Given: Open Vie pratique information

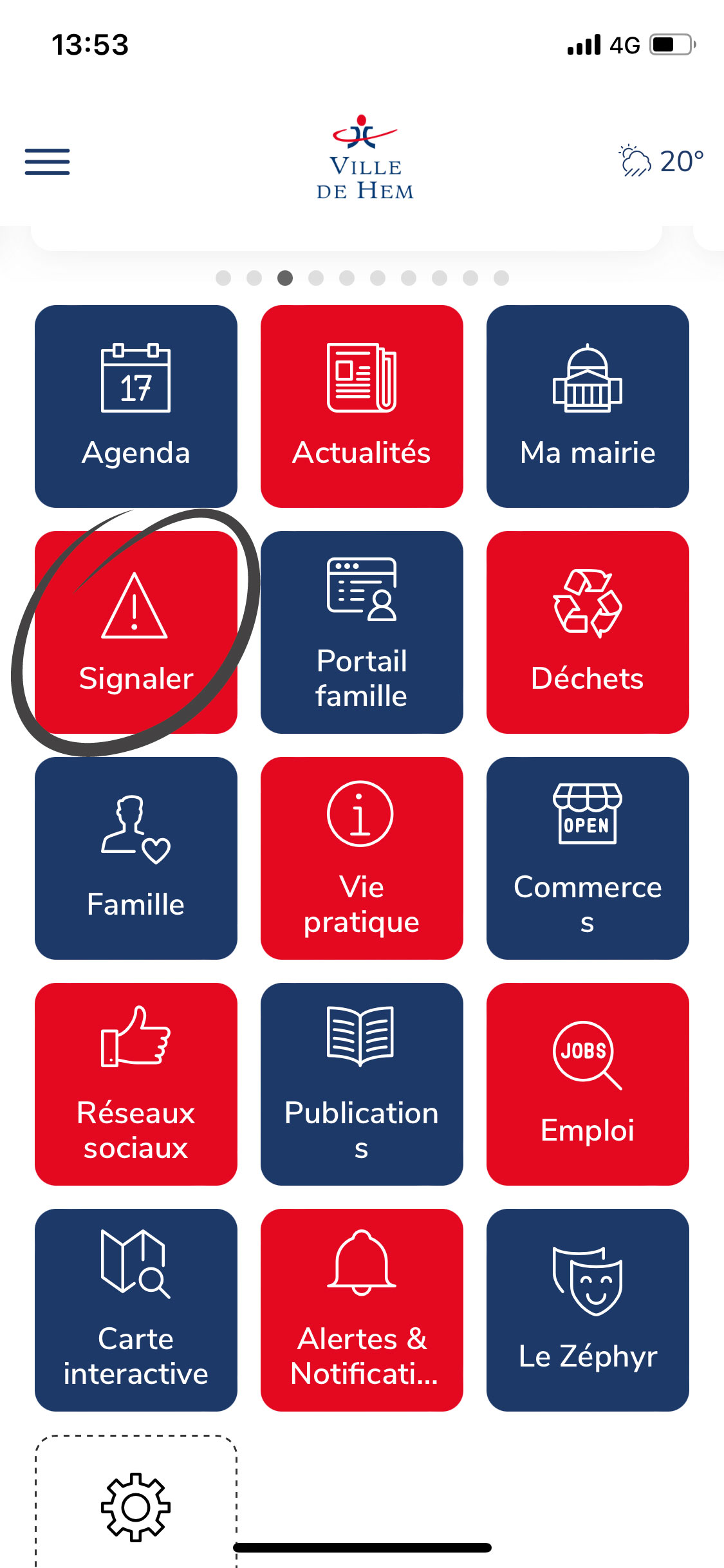Looking at the screenshot, I should coord(362,858).
